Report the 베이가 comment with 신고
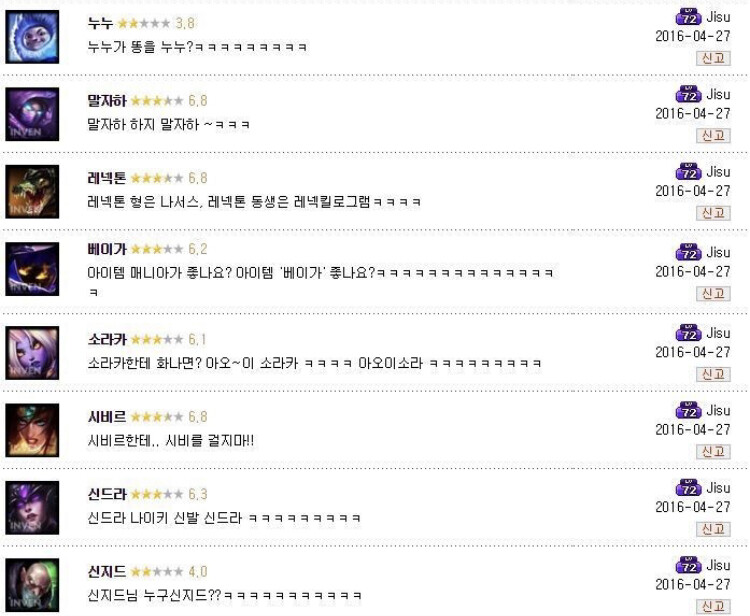 713,294
